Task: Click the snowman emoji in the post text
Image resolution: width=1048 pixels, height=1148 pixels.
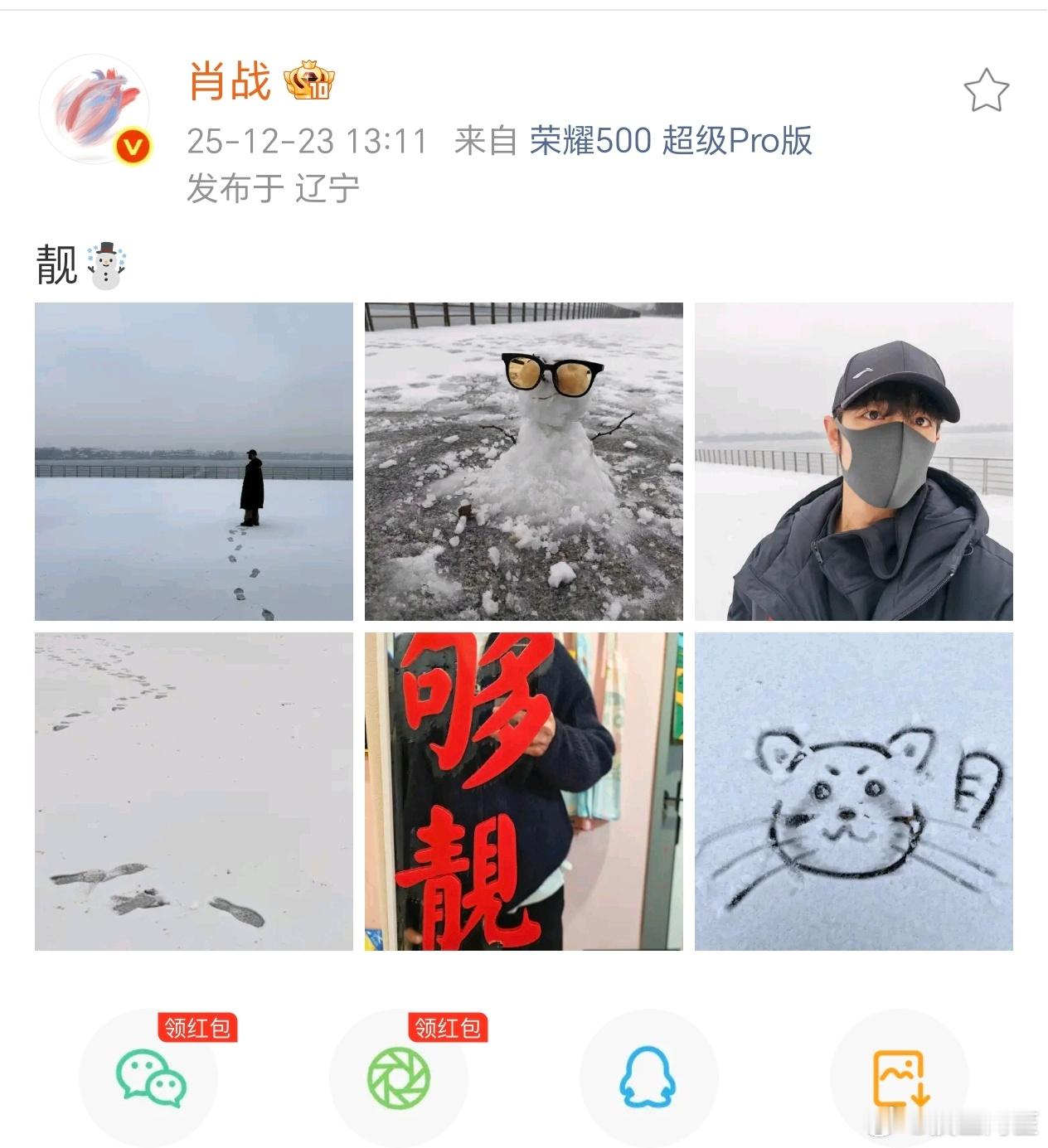Action: point(108,263)
